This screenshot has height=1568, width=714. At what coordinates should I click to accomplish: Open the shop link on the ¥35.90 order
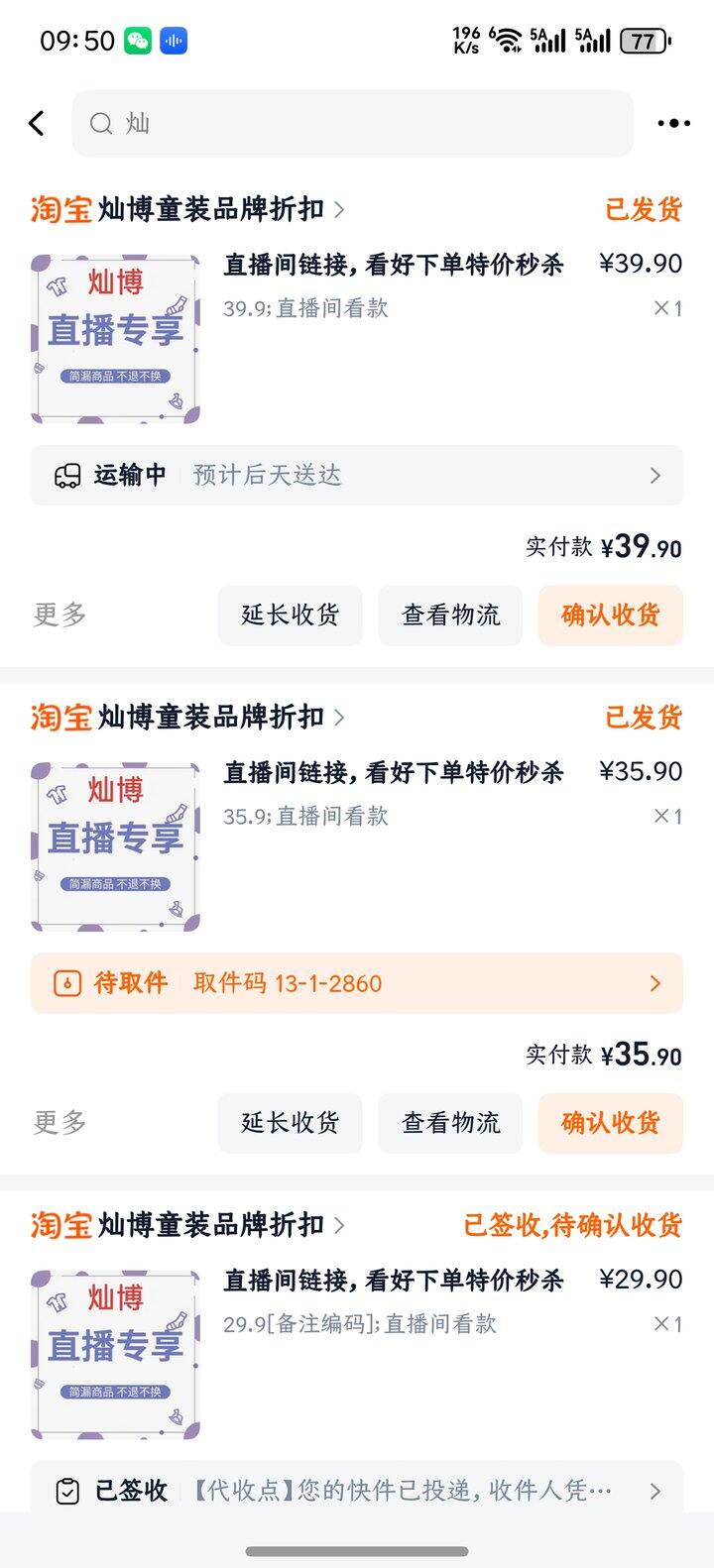(x=210, y=717)
